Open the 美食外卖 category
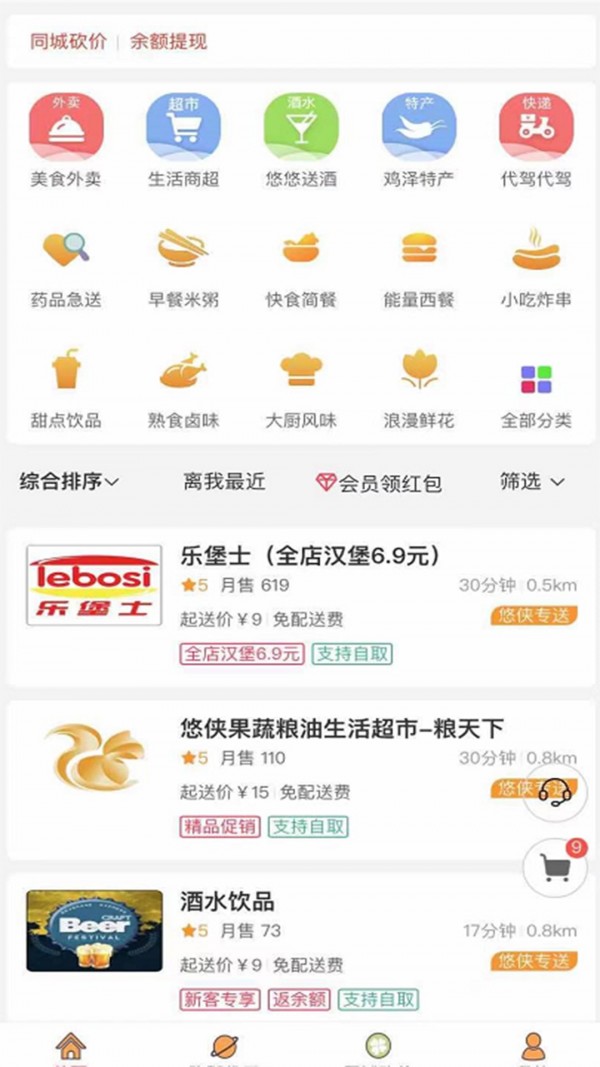Viewport: 600px width, 1067px height. (x=66, y=141)
